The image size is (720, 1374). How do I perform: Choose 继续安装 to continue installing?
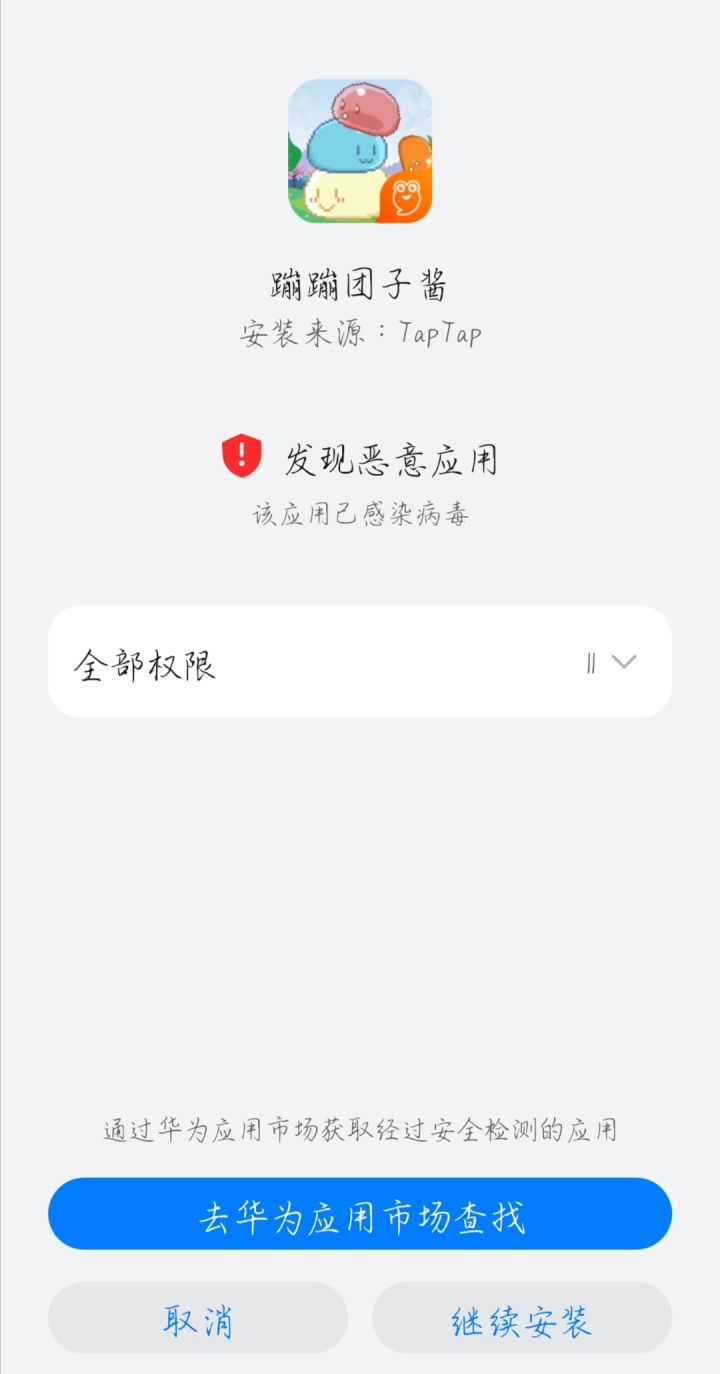pos(521,1319)
